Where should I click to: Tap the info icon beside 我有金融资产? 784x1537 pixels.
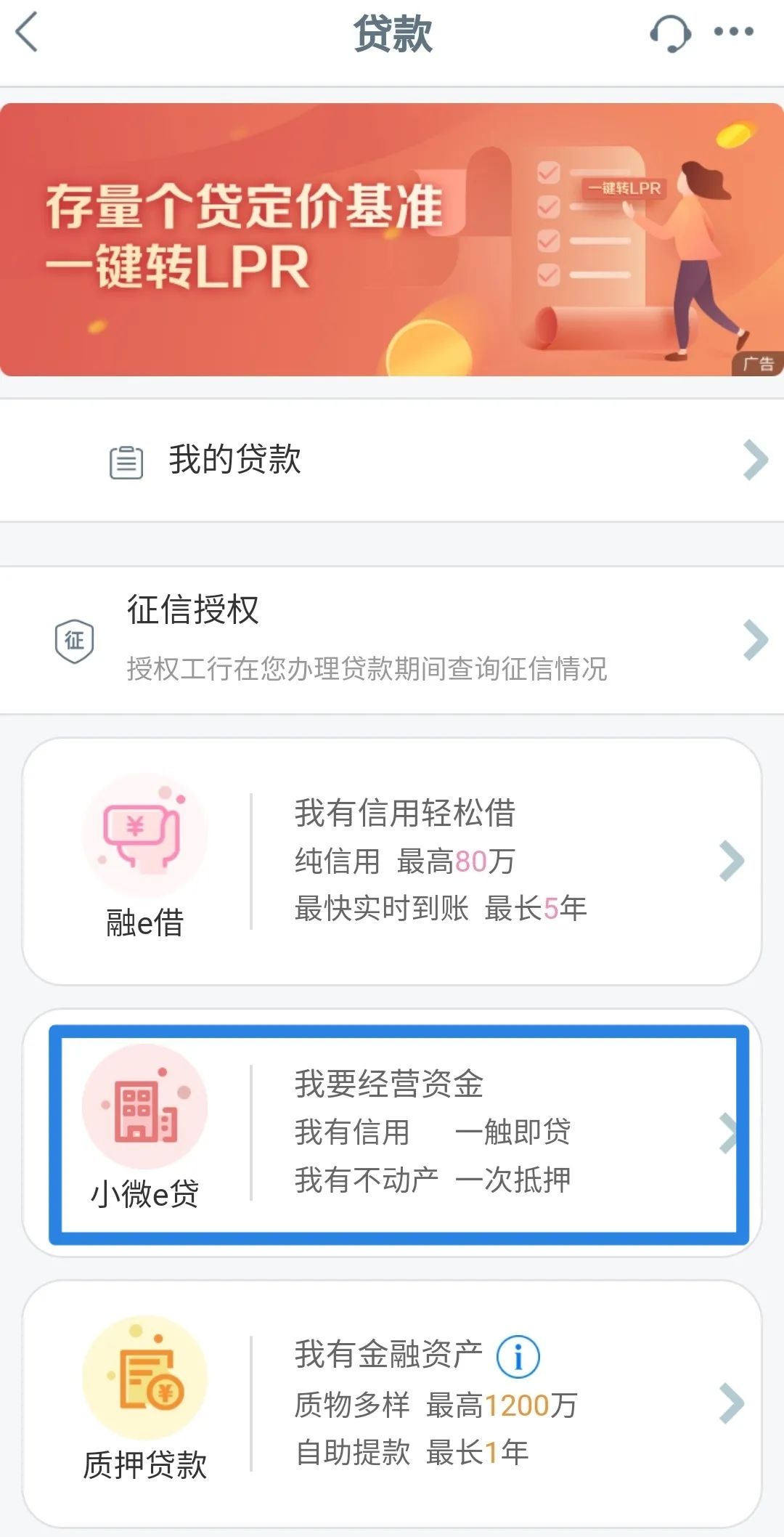coord(518,1356)
